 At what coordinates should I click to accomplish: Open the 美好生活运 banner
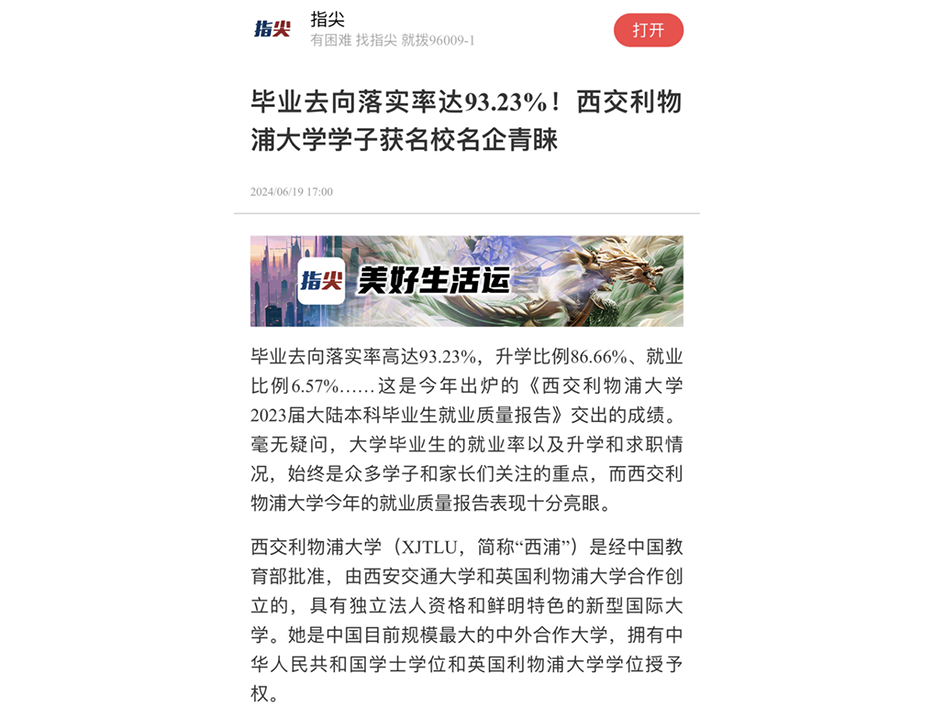pos(466,281)
